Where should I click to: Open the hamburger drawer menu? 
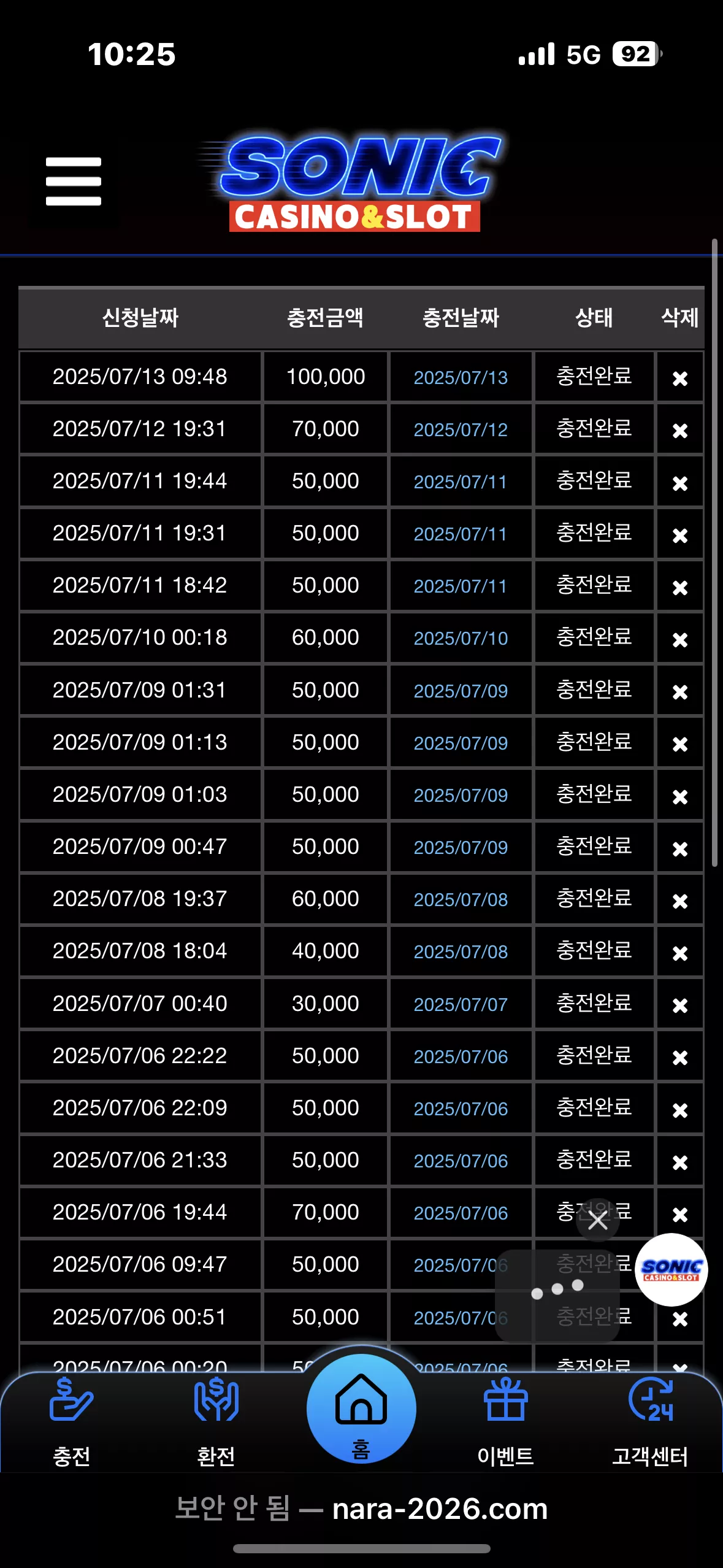(x=74, y=182)
